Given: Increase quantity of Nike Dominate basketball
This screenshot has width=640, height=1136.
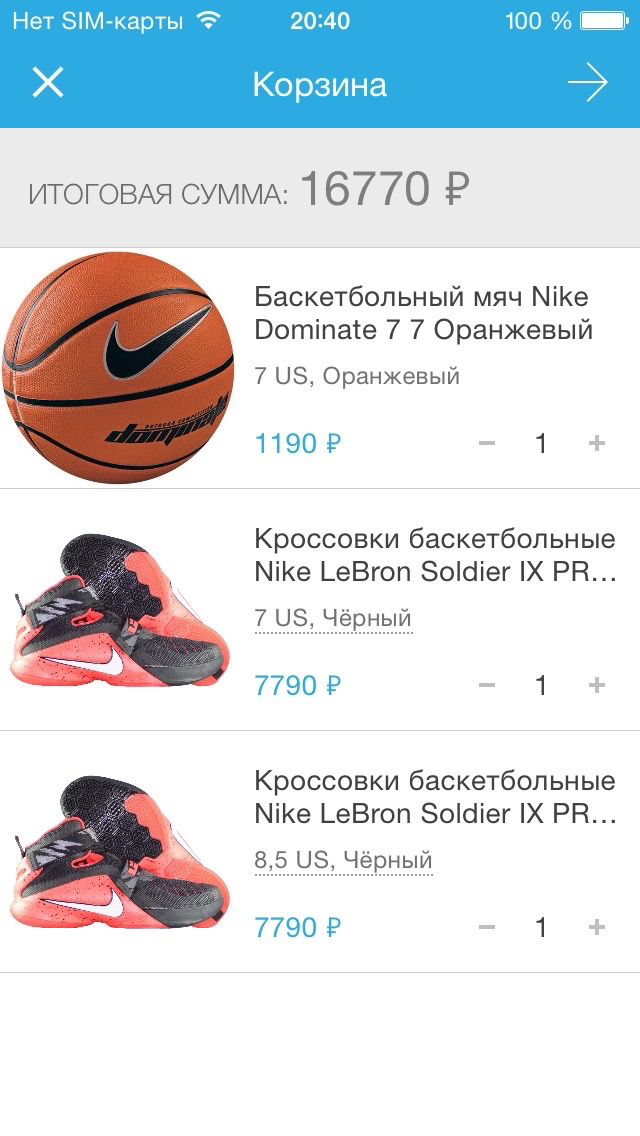Looking at the screenshot, I should [x=597, y=443].
